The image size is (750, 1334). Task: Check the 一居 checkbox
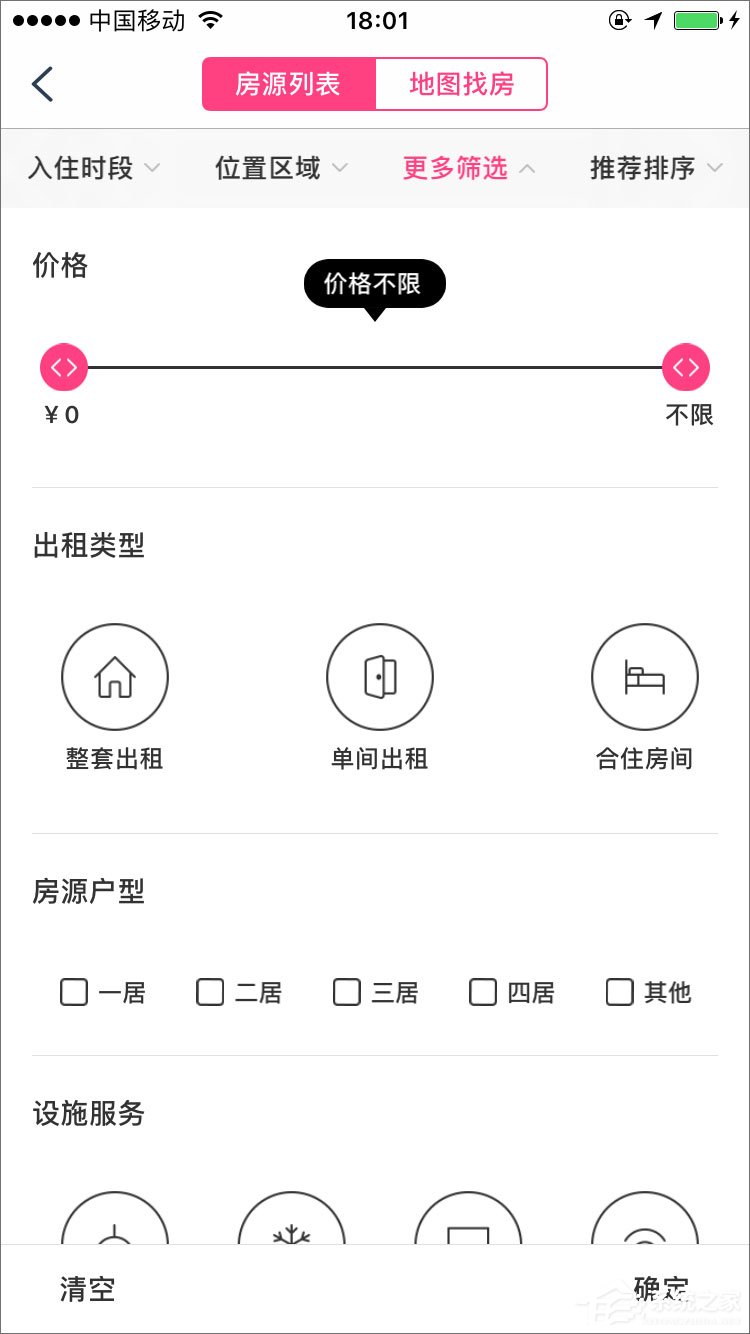point(73,992)
